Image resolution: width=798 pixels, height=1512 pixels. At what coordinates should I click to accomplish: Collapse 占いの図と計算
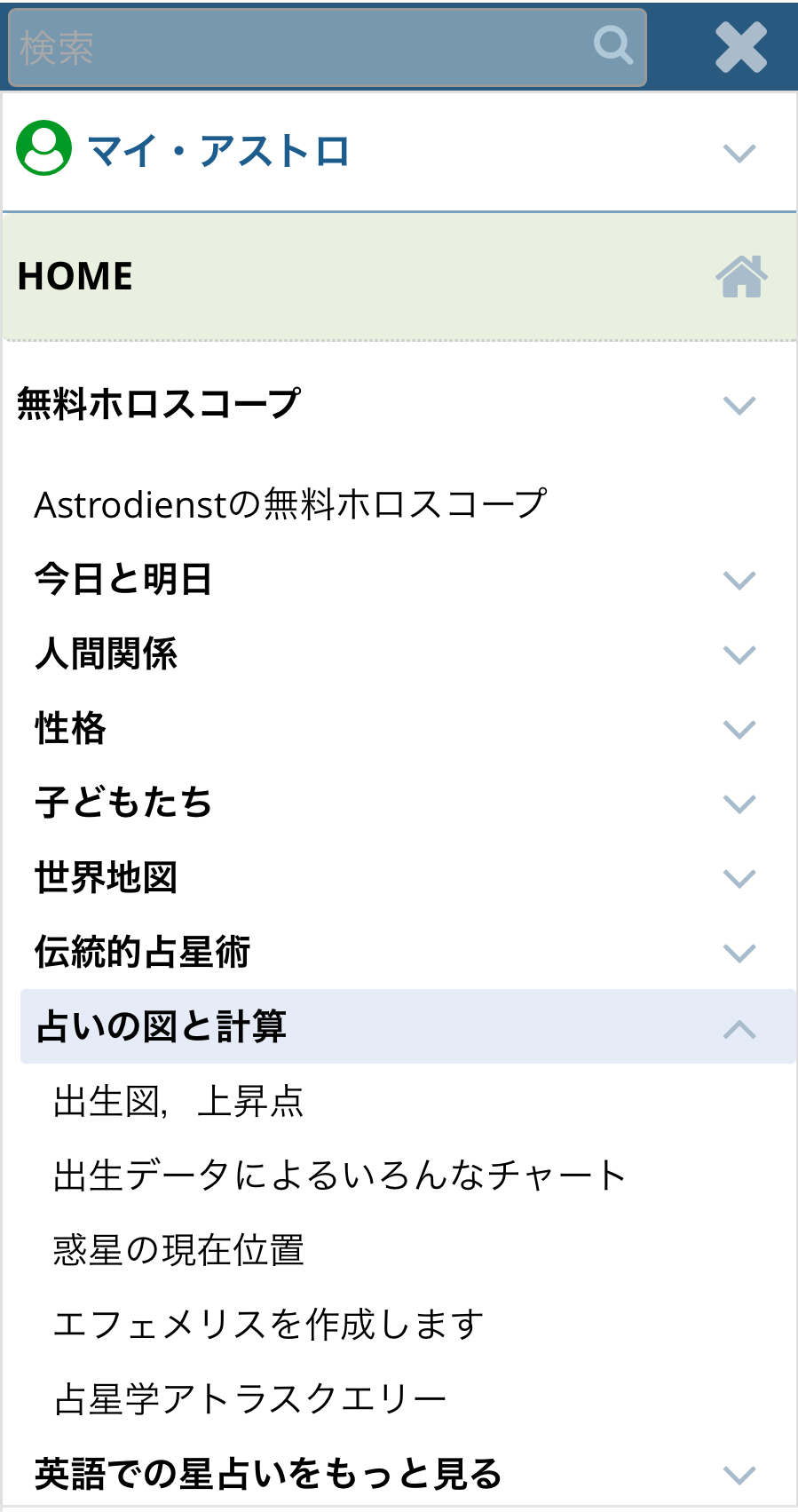click(407, 1027)
